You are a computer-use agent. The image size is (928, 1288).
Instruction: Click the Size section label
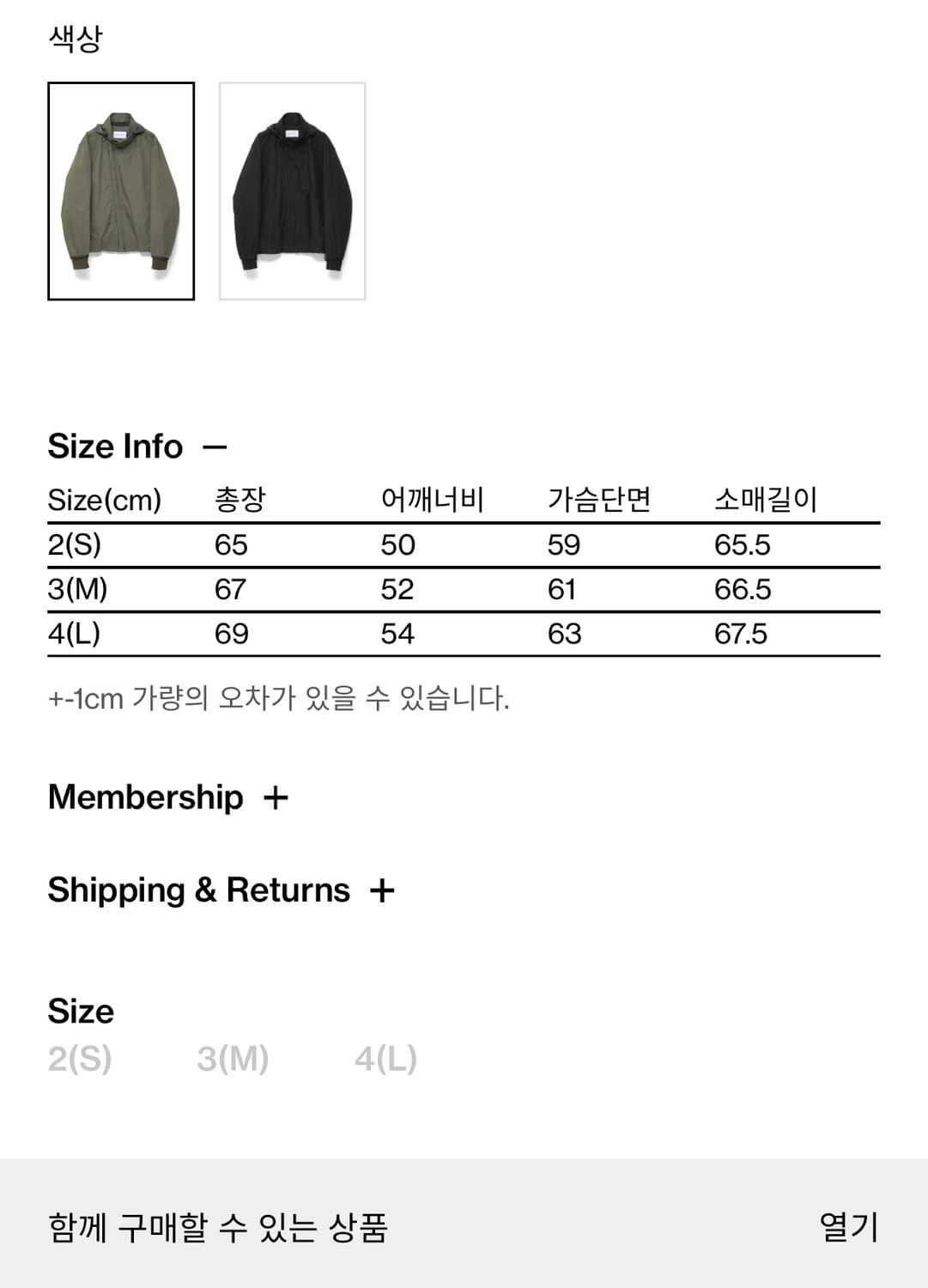click(x=80, y=1011)
